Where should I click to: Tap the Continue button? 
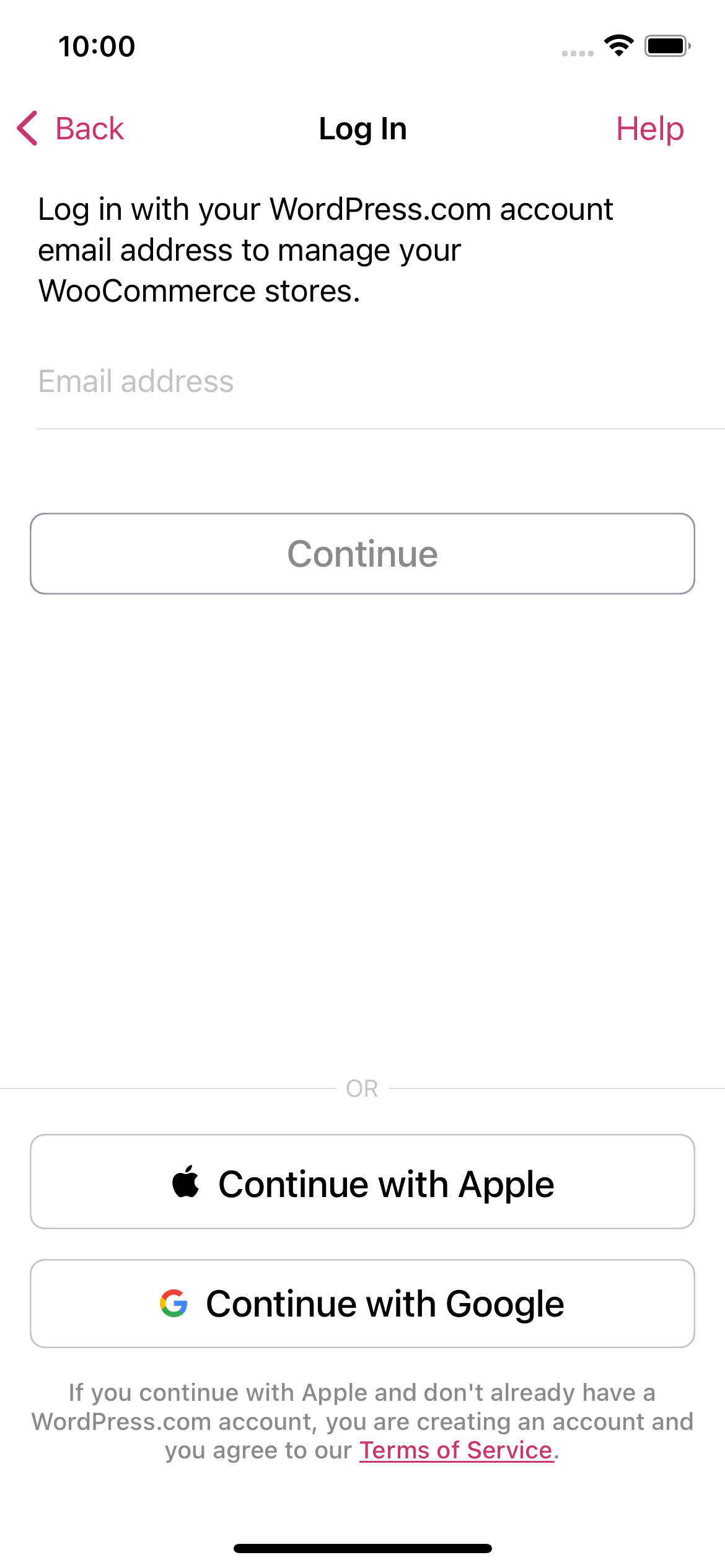click(x=362, y=554)
